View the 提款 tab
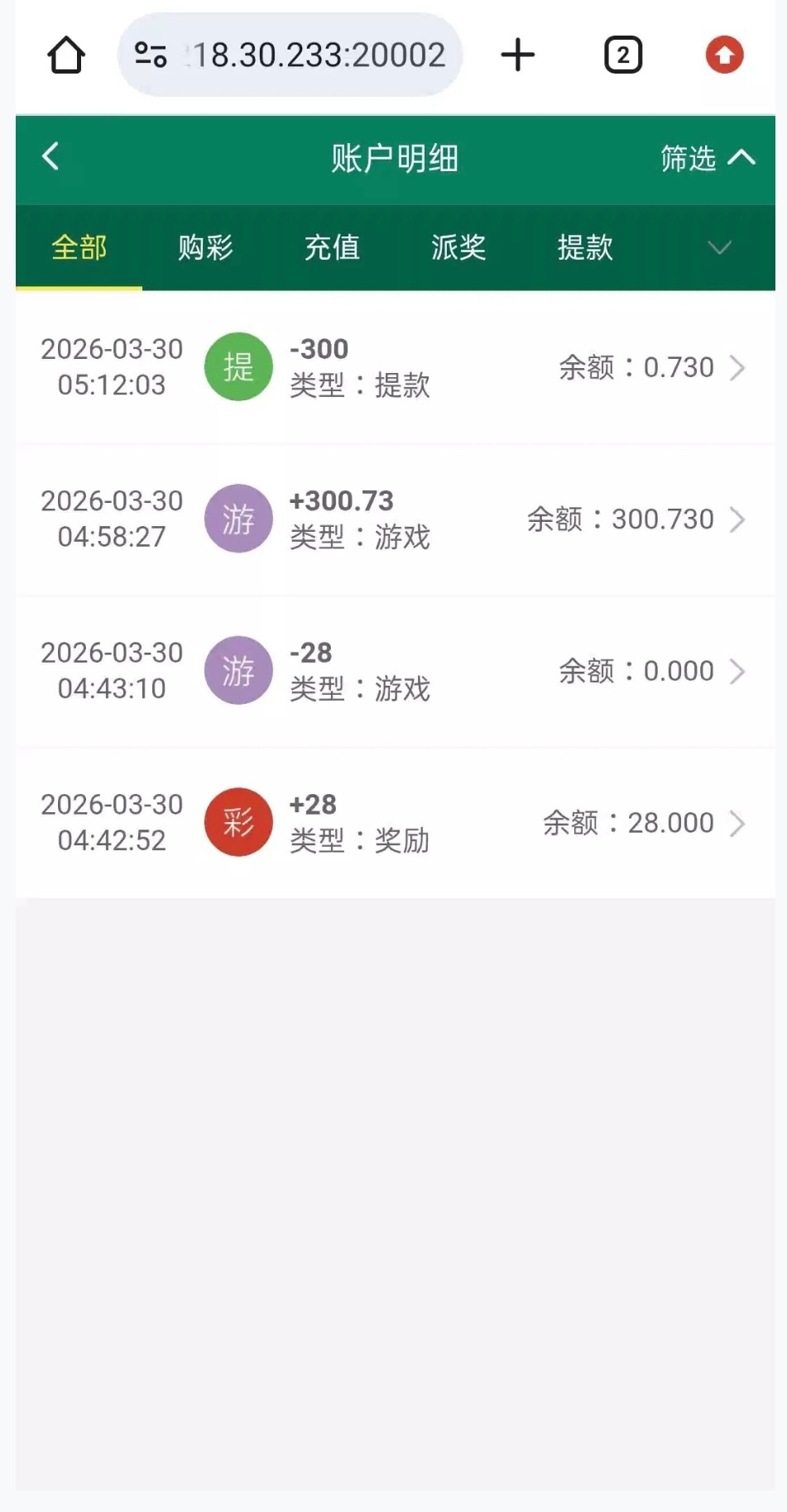787x1512 pixels. (585, 247)
